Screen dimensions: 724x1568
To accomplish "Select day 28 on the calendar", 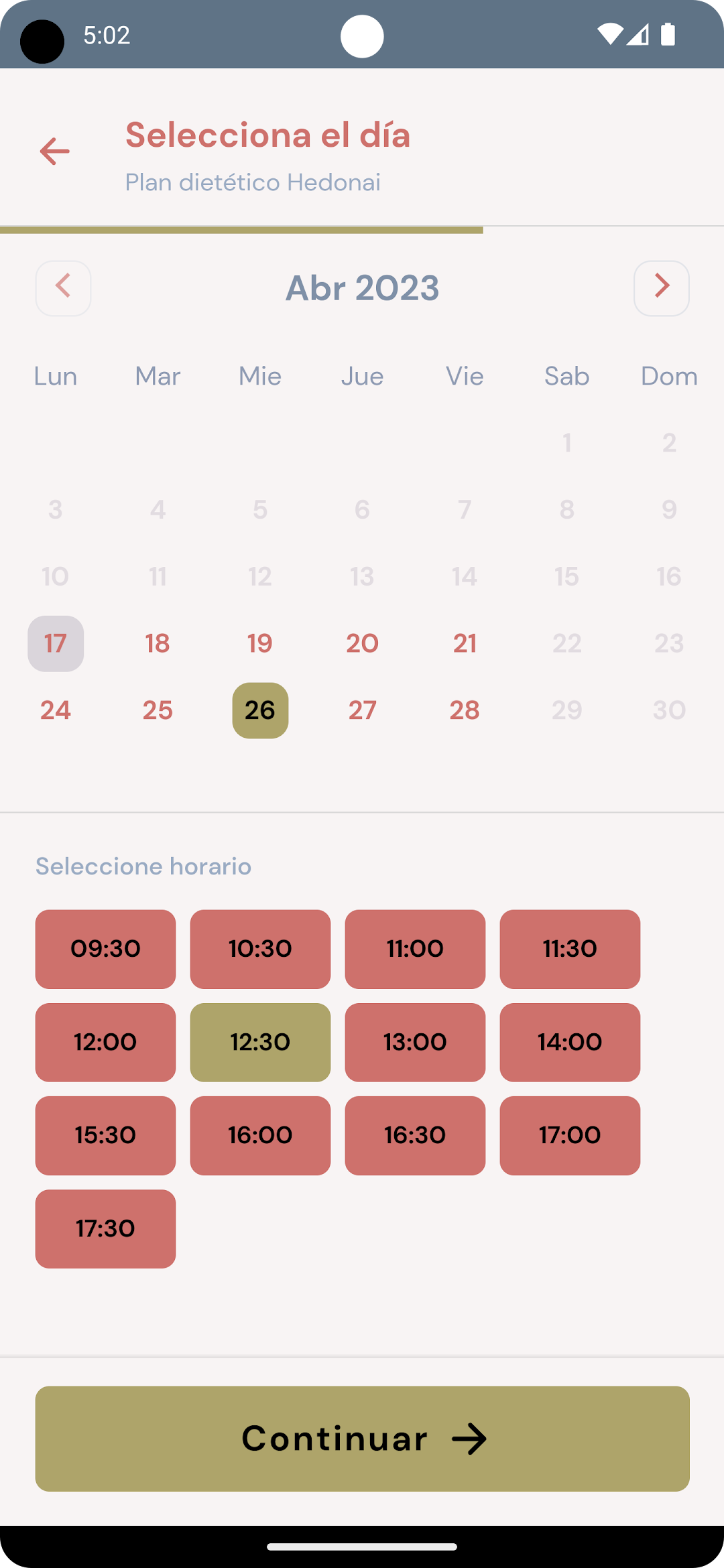I will 465,710.
